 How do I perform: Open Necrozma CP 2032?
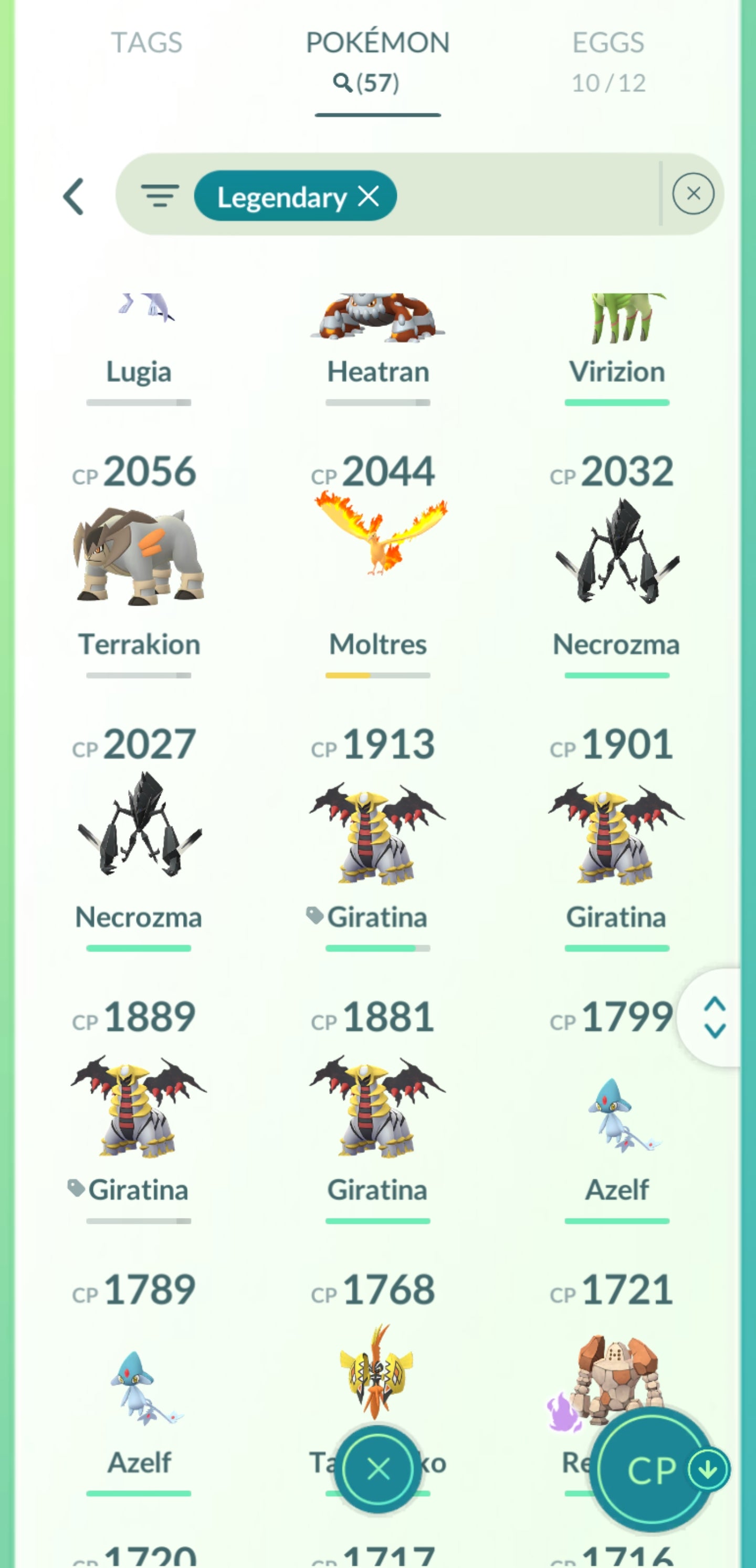[x=616, y=557]
